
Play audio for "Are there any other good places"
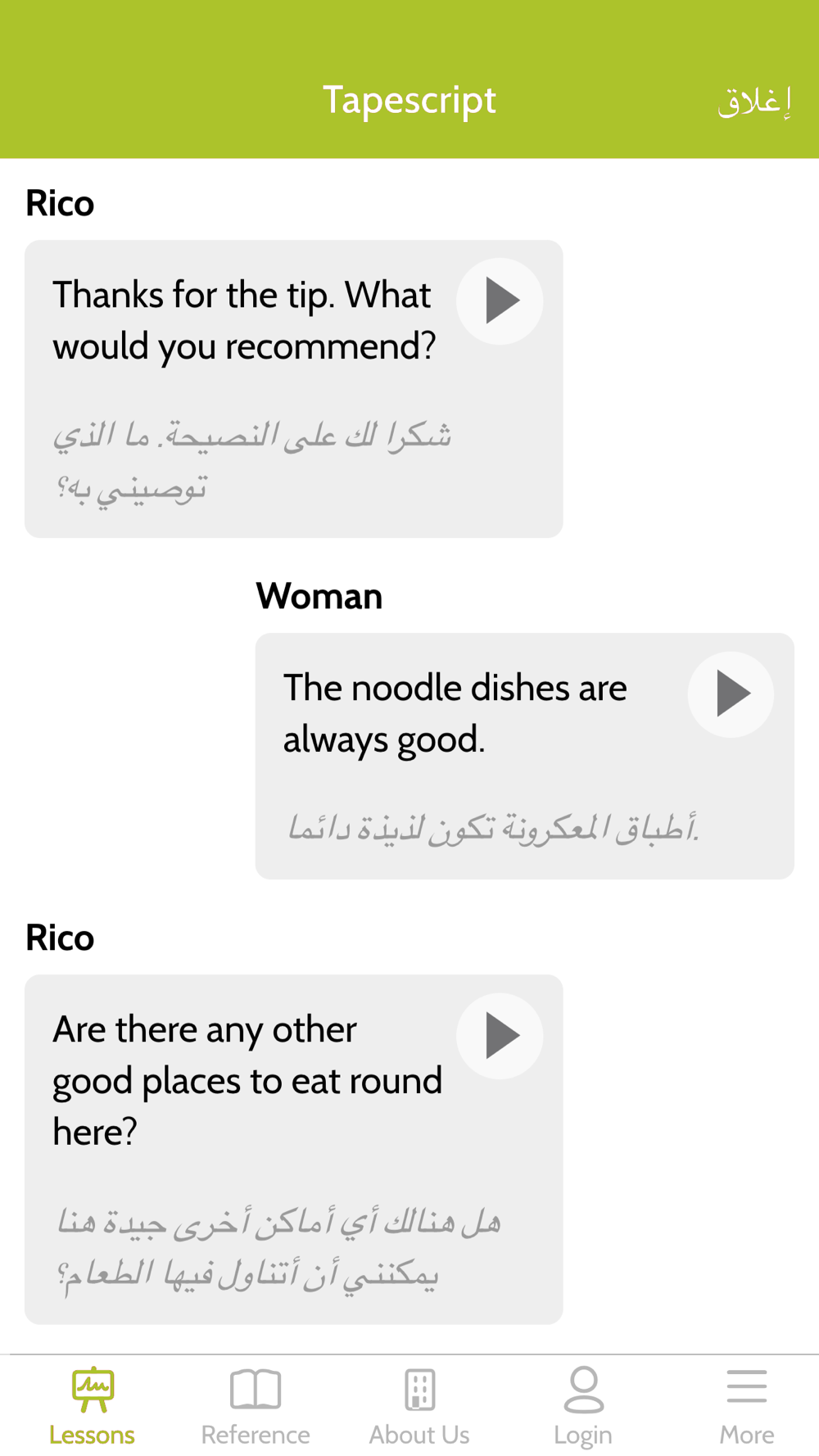(x=500, y=1035)
